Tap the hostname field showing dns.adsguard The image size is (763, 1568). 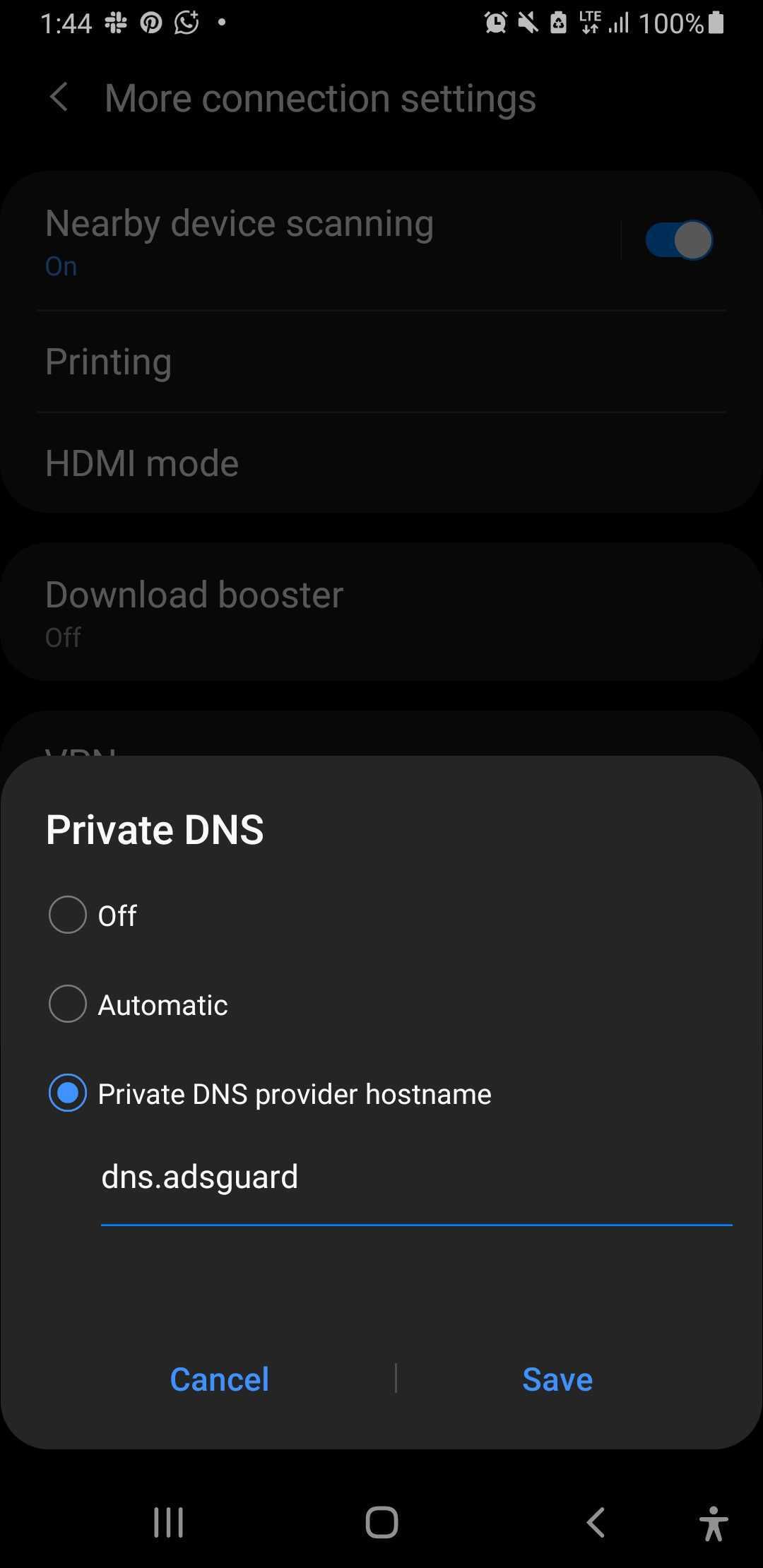(x=415, y=1177)
